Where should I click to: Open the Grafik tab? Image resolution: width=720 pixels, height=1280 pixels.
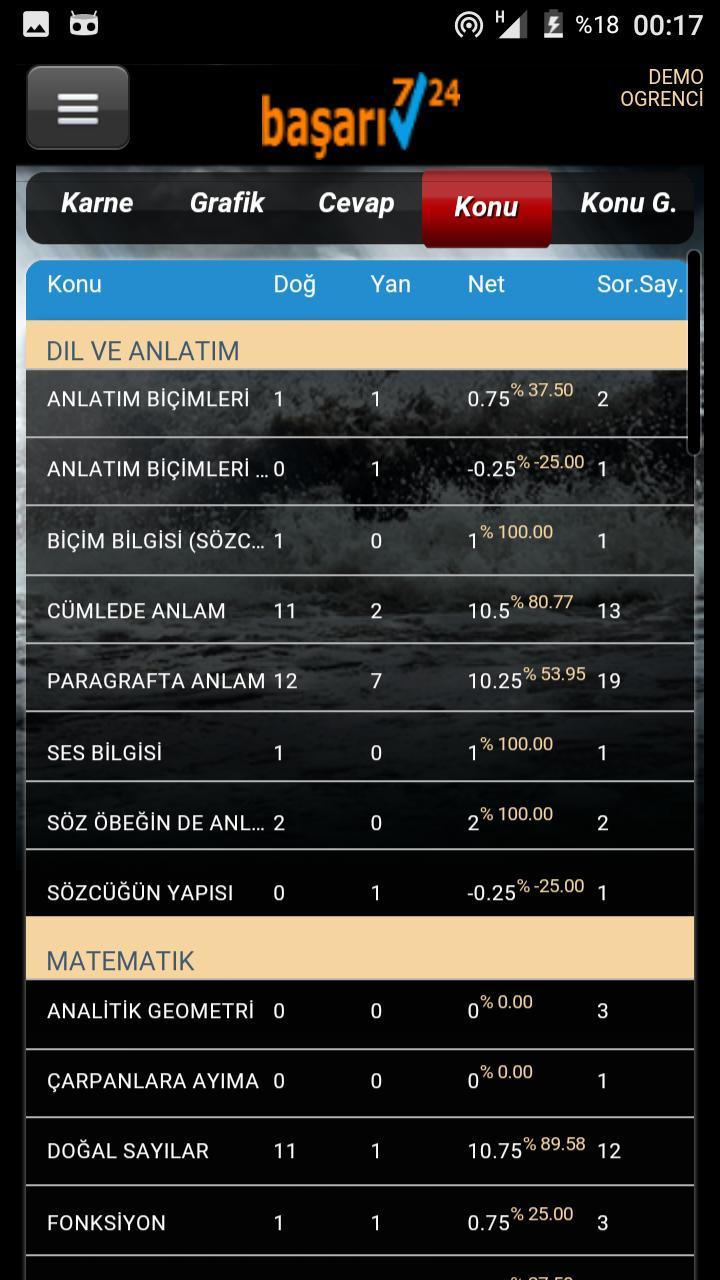tap(226, 203)
